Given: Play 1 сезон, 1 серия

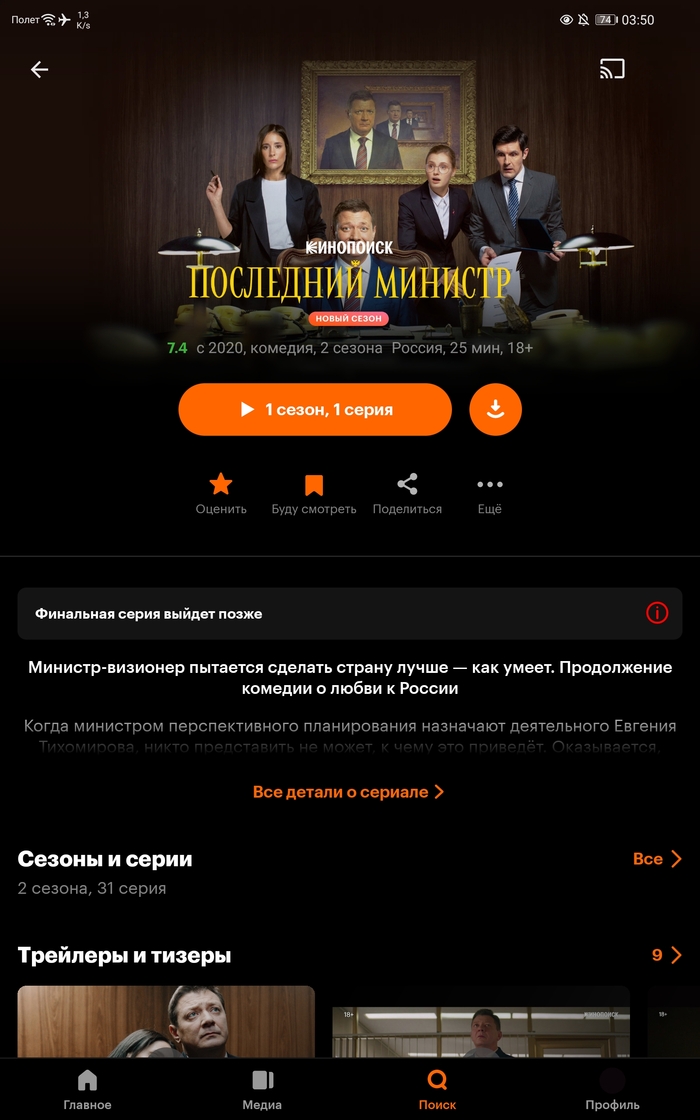Looking at the screenshot, I should [315, 409].
